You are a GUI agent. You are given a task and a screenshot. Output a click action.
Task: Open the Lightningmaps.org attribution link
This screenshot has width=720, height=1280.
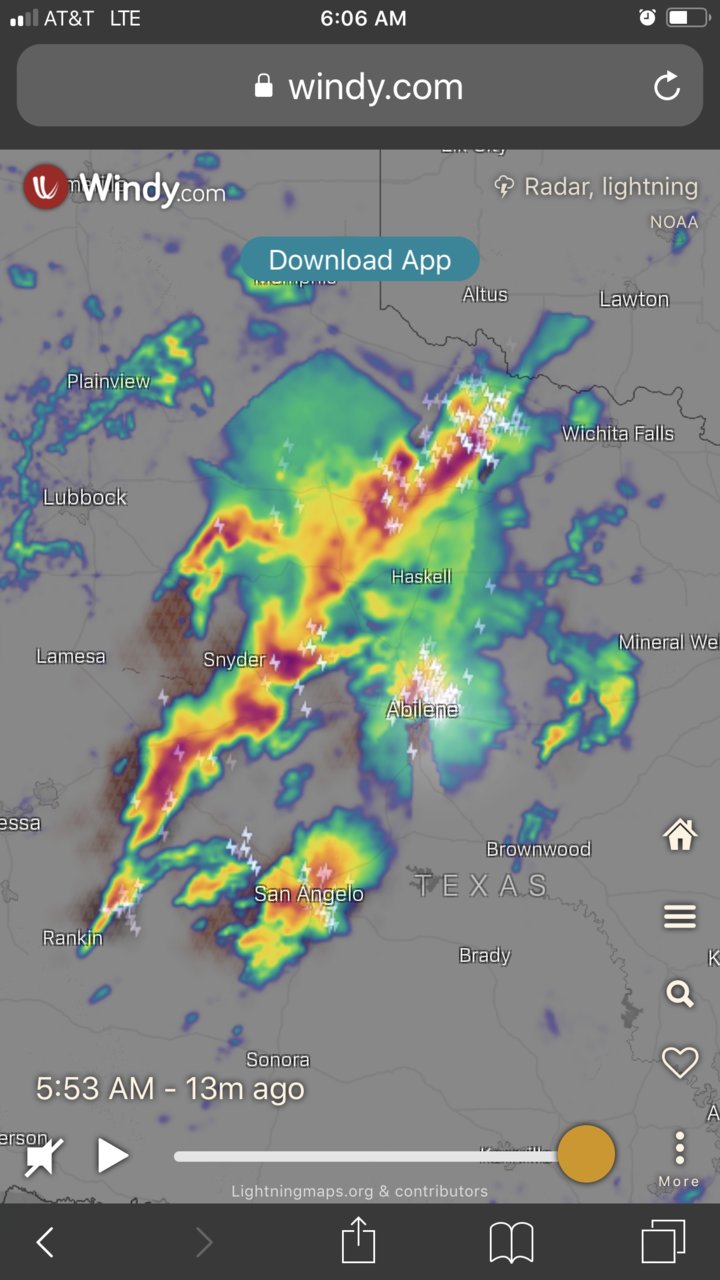pos(360,1191)
